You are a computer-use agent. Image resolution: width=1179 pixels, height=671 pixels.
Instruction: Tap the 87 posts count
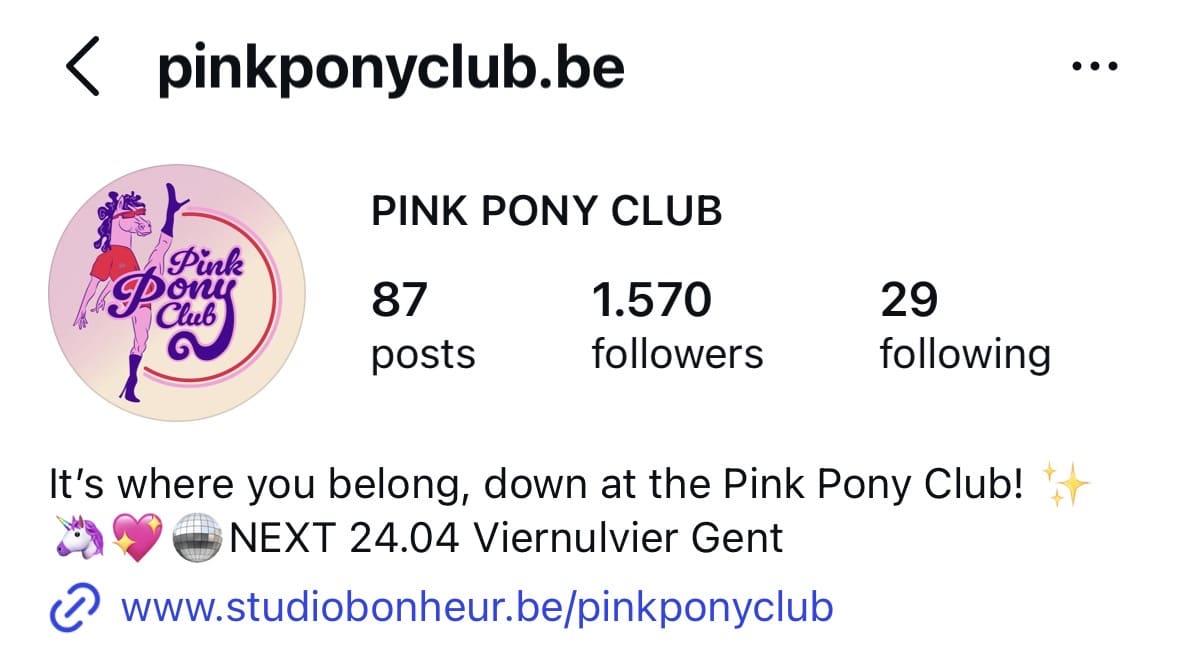pos(423,325)
